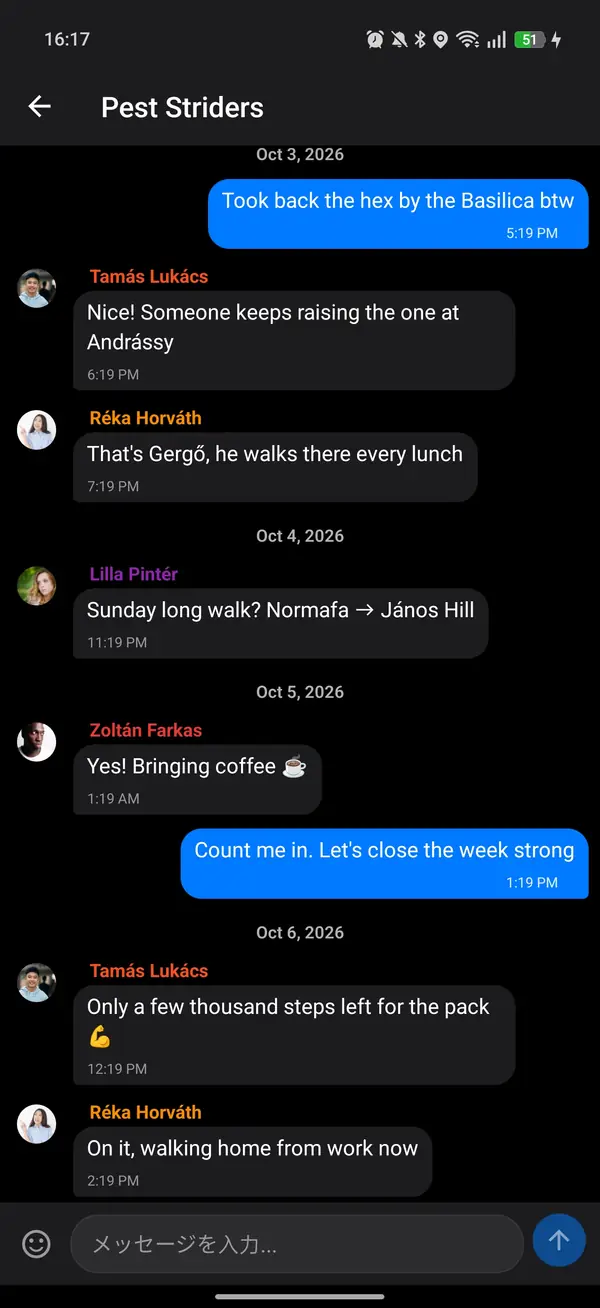Open Zoltán Farkas's avatar
The width and height of the screenshot is (600, 1308).
tap(37, 742)
